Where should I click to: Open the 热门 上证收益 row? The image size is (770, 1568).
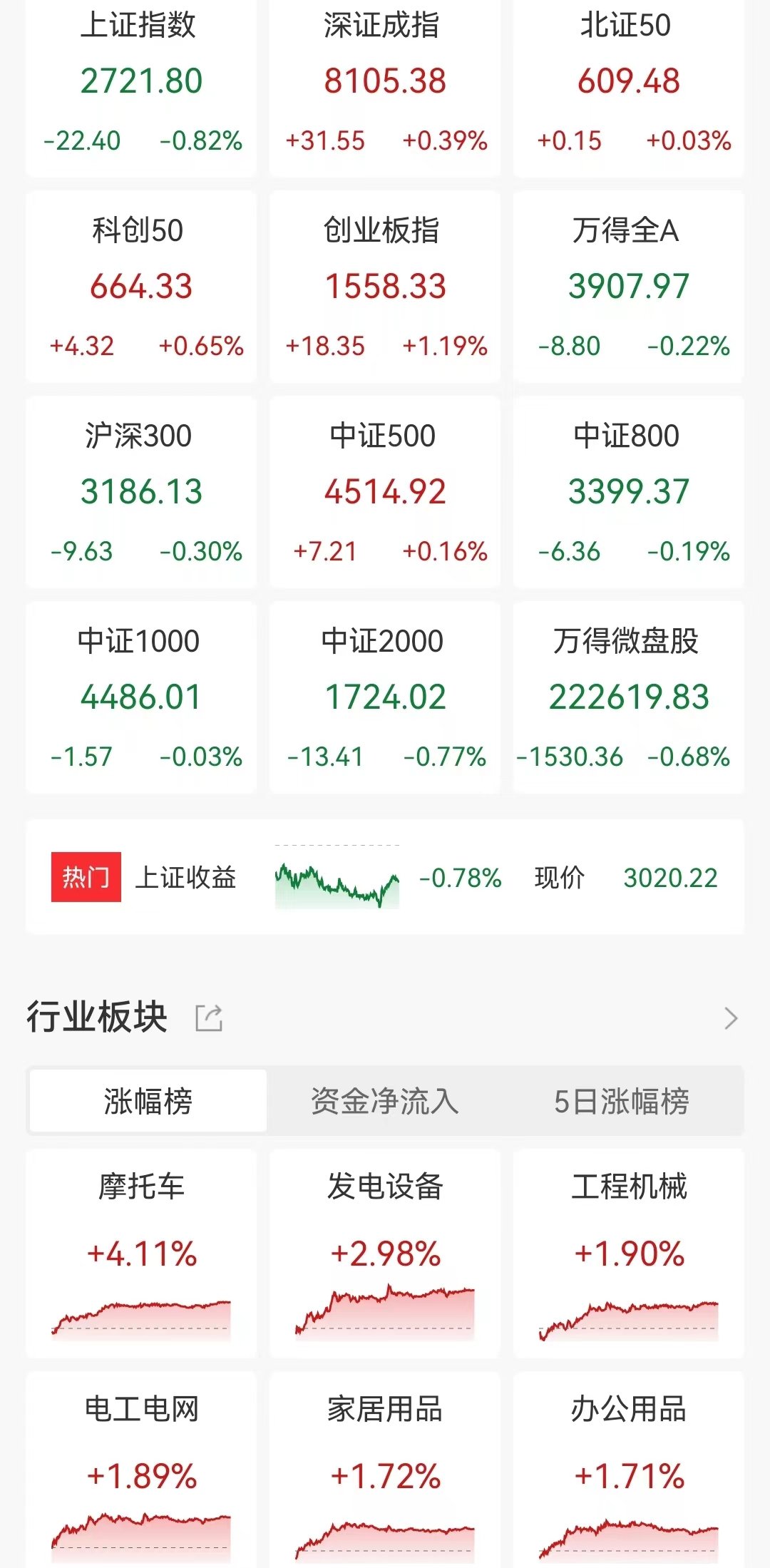click(x=385, y=877)
